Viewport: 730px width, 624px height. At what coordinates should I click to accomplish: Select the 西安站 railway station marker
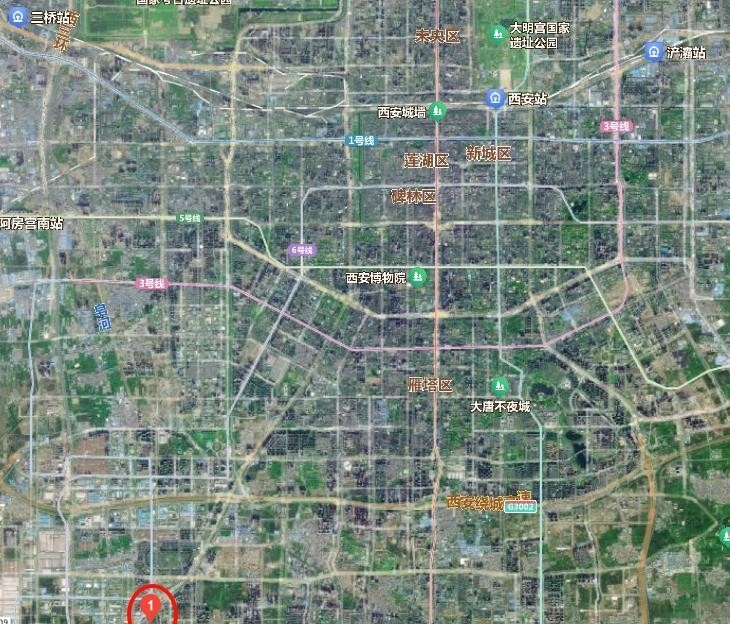point(496,98)
